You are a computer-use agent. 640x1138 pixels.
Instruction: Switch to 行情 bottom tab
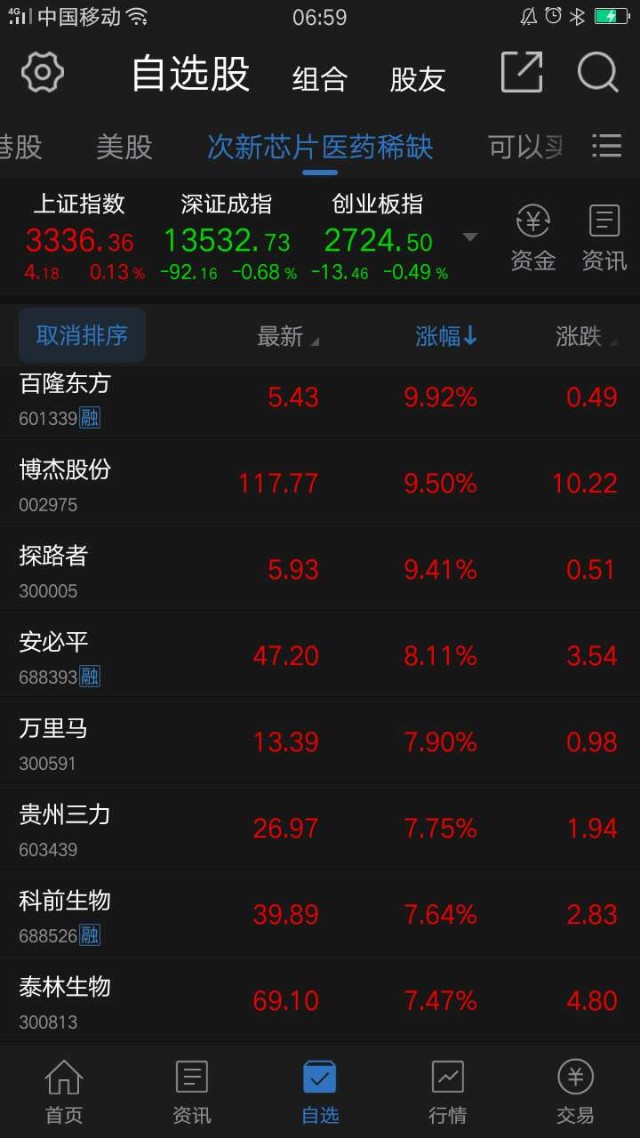click(448, 1092)
